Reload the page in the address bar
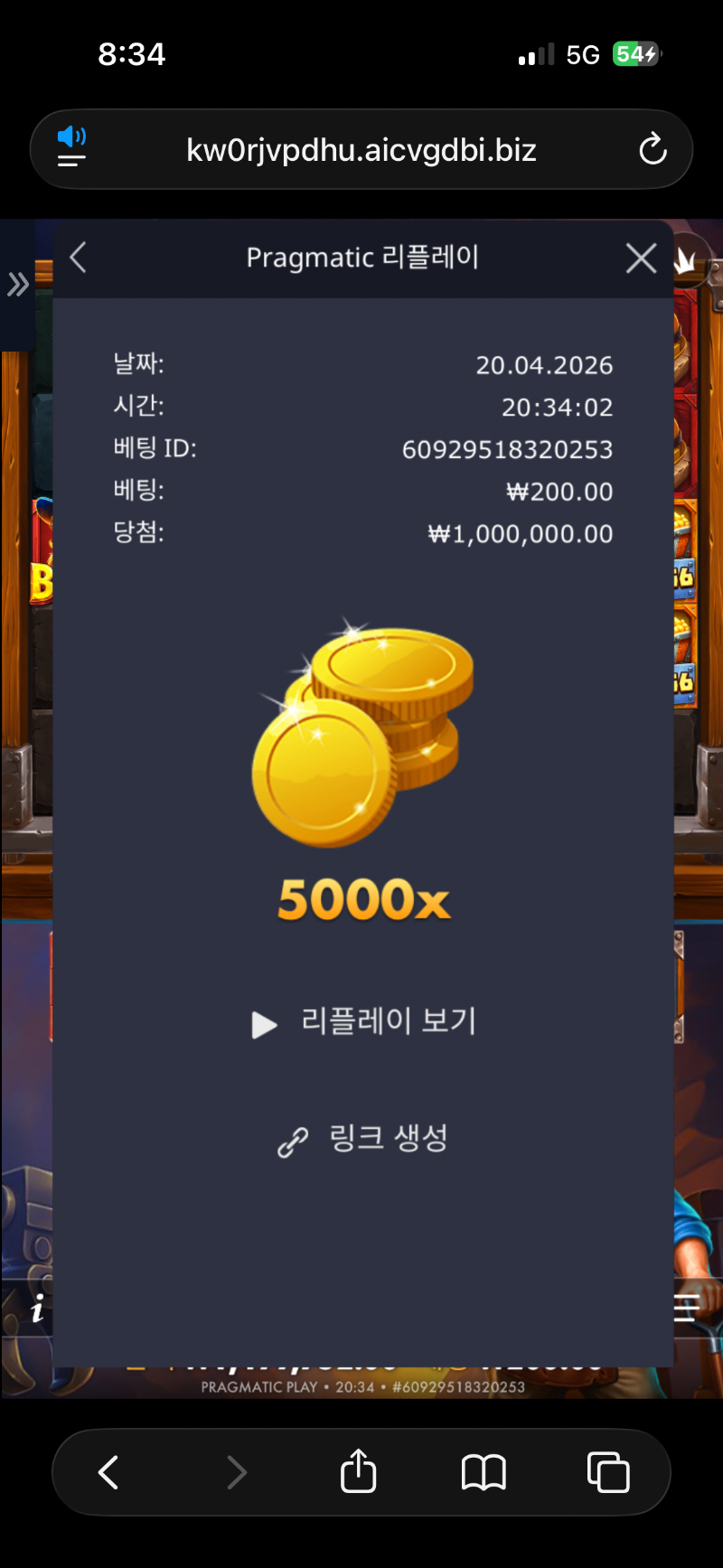The image size is (723, 1568). coord(653,149)
